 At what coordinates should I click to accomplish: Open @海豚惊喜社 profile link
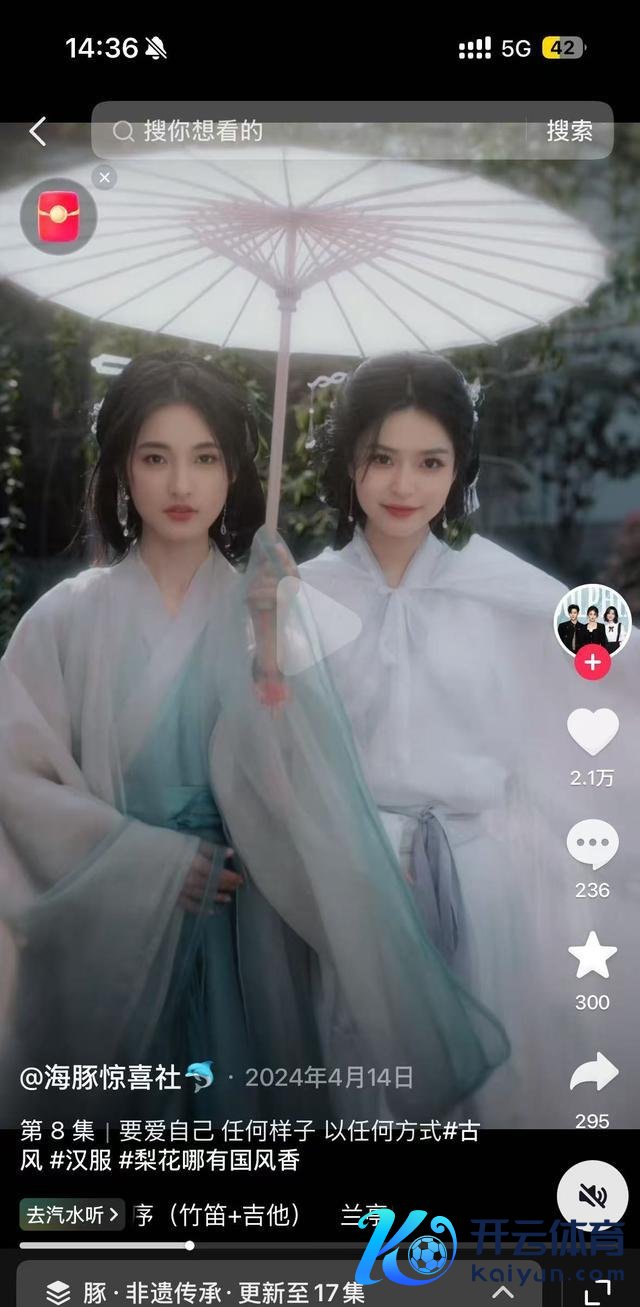tap(115, 1077)
